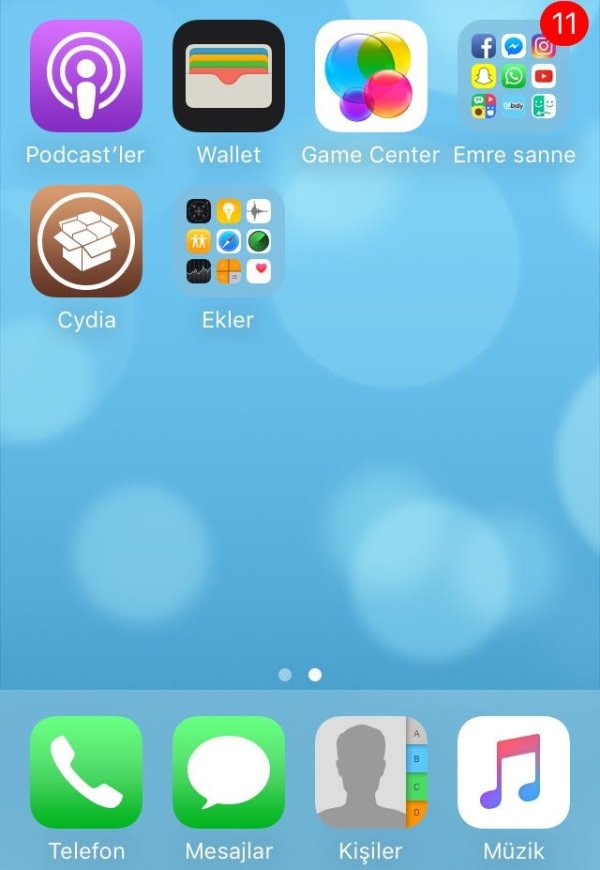The height and width of the screenshot is (870, 600).
Task: Open the Emre sanne folder
Action: [x=514, y=76]
